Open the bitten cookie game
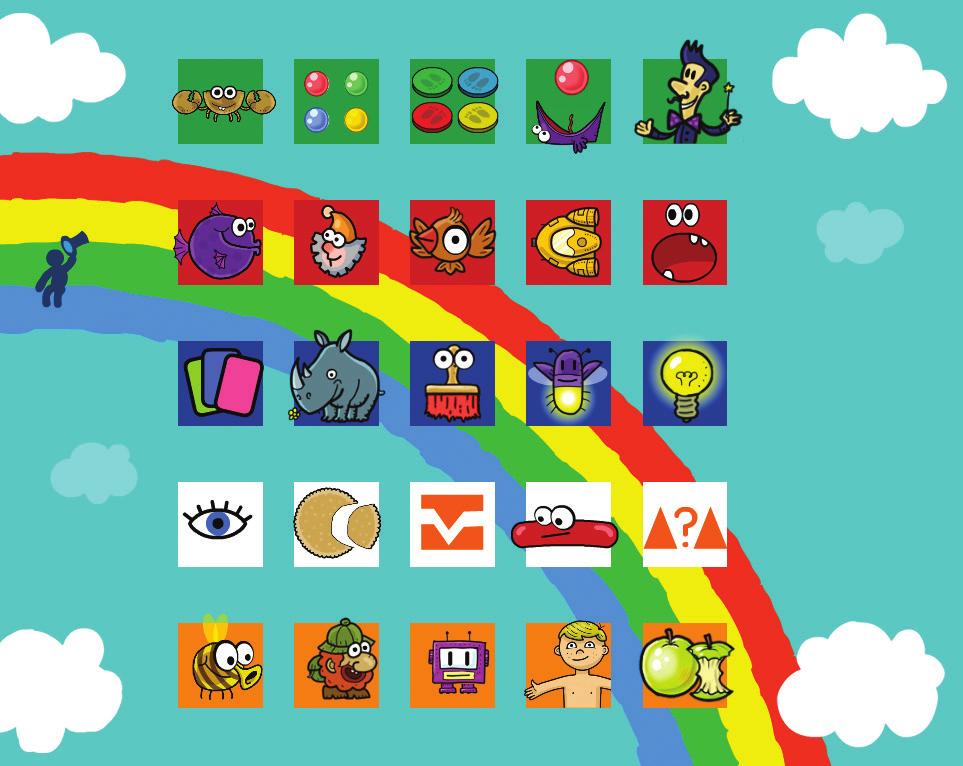Screen dimensions: 963x766 336,524
